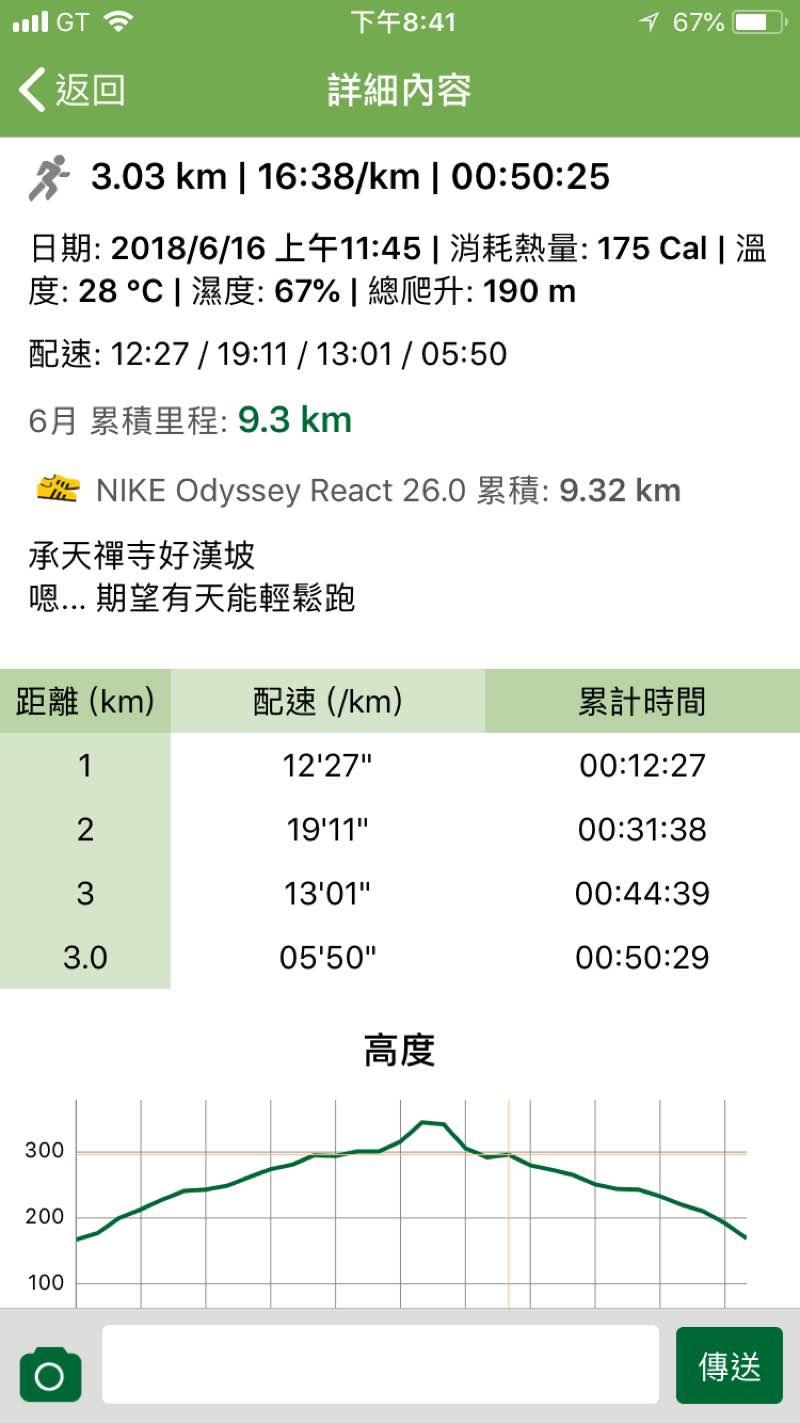Open the camera icon to attach a photo
The image size is (800, 1423).
[50, 1374]
